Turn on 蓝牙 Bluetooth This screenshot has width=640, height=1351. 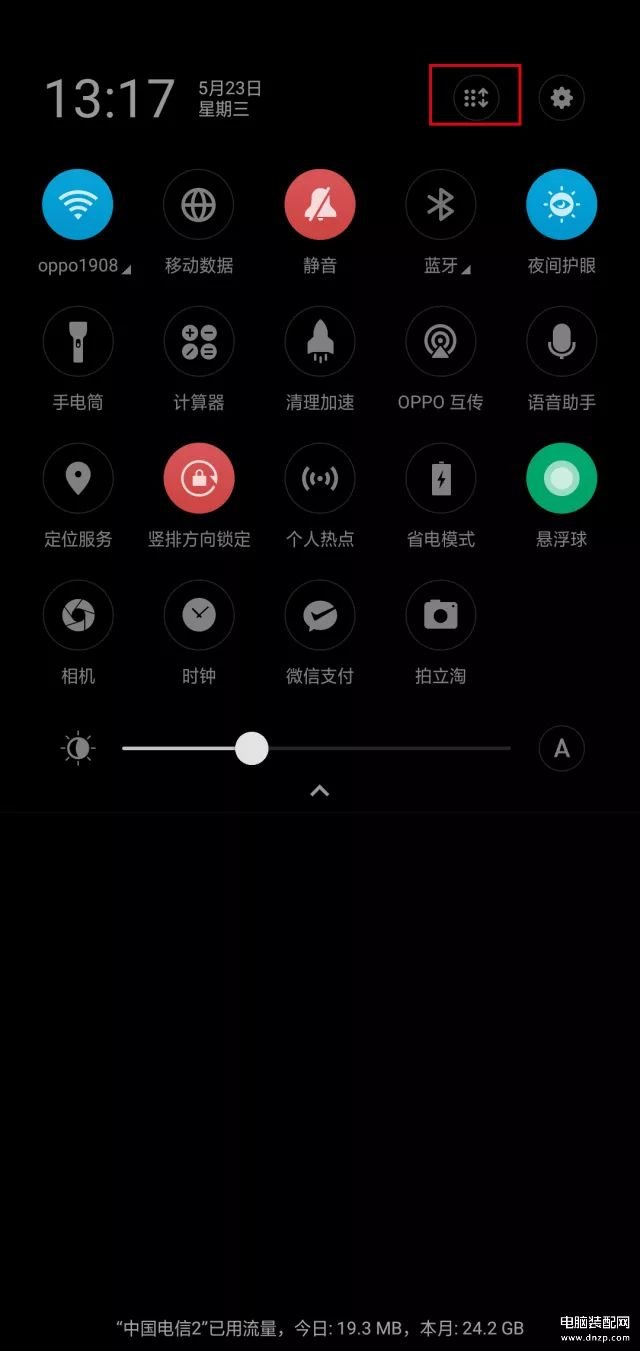[441, 205]
